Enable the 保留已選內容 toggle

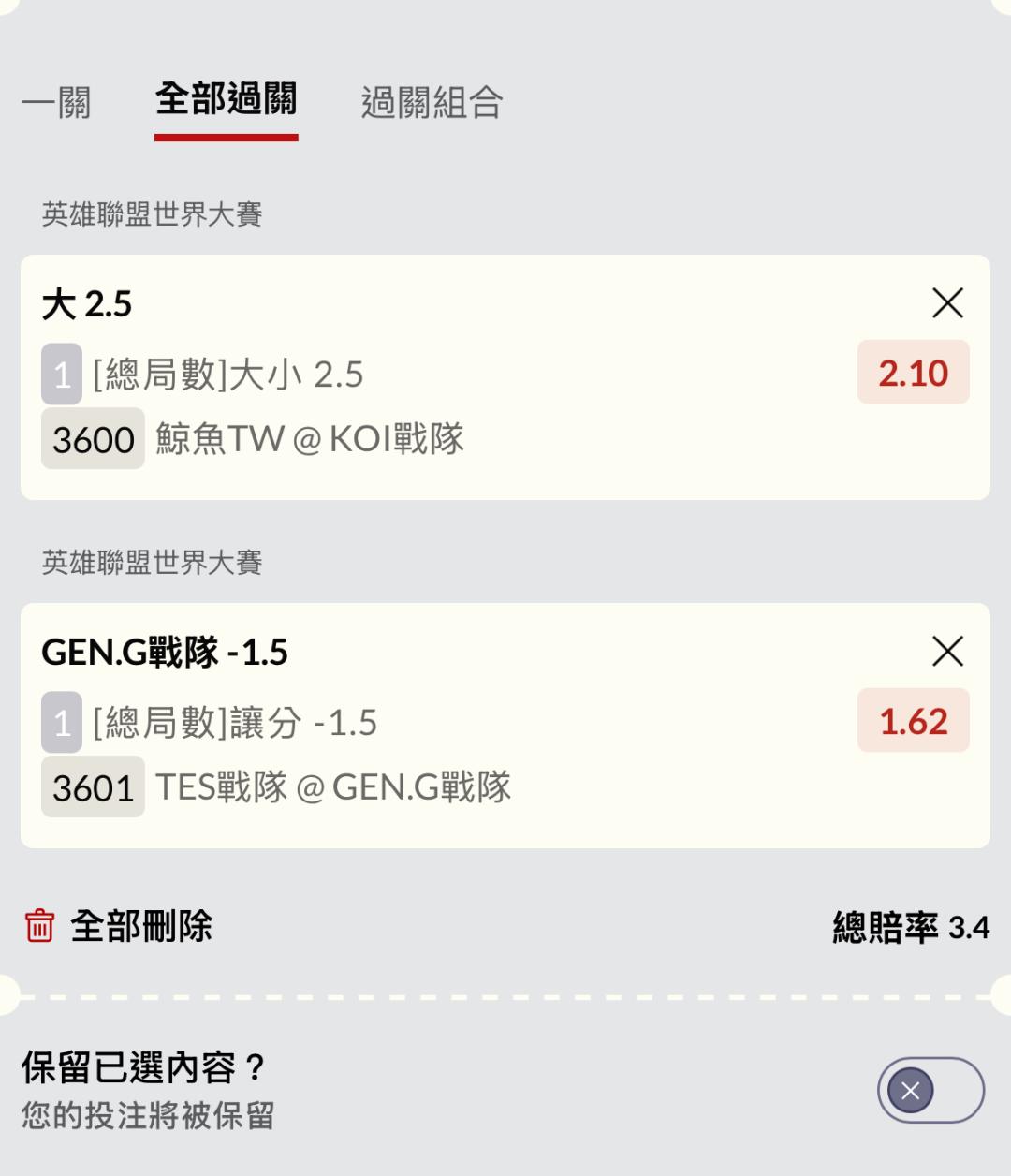click(930, 1090)
